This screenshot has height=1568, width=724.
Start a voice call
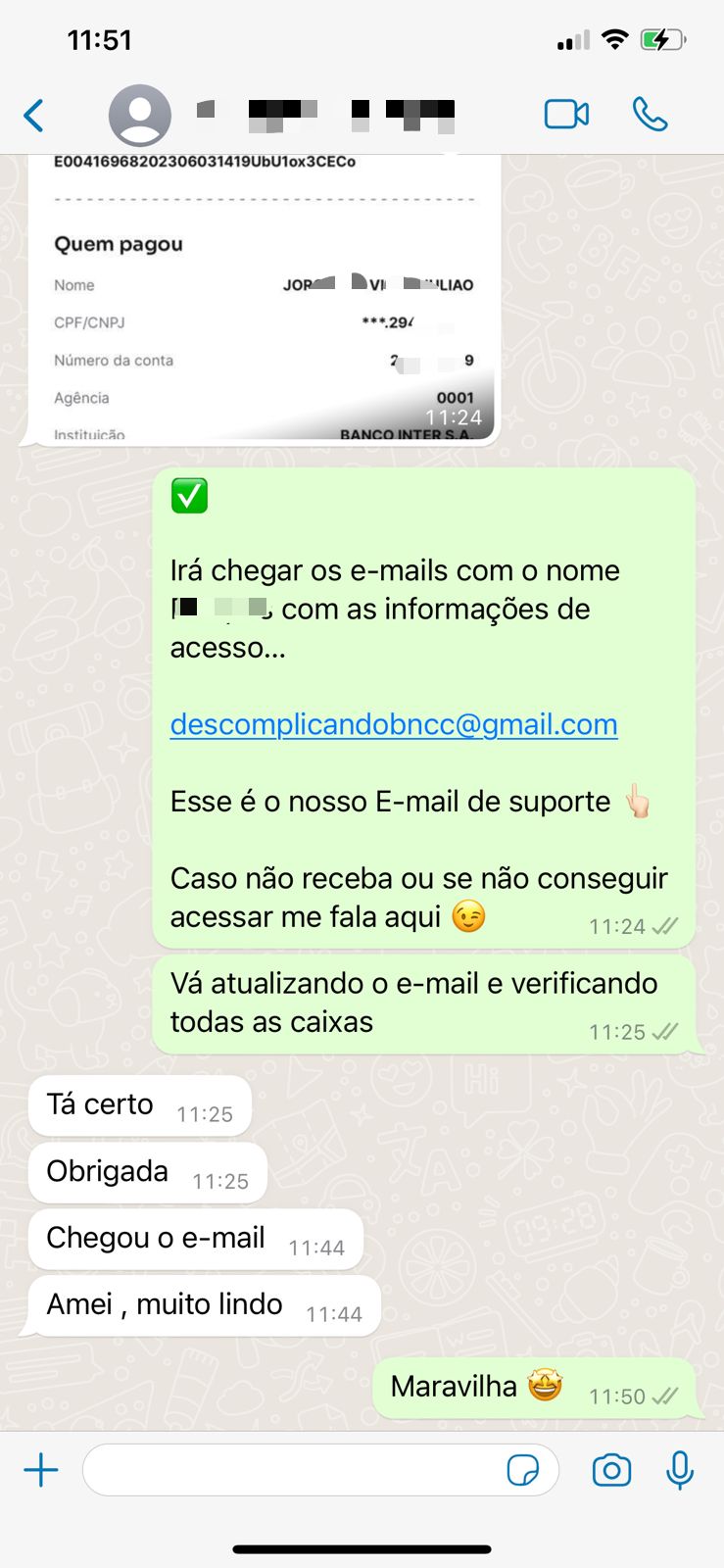tap(650, 115)
